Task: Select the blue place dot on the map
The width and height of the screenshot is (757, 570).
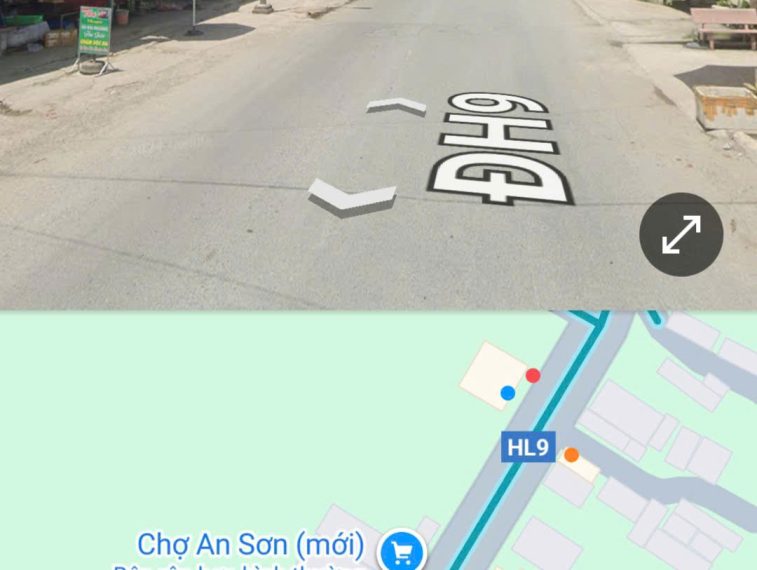Action: (508, 393)
